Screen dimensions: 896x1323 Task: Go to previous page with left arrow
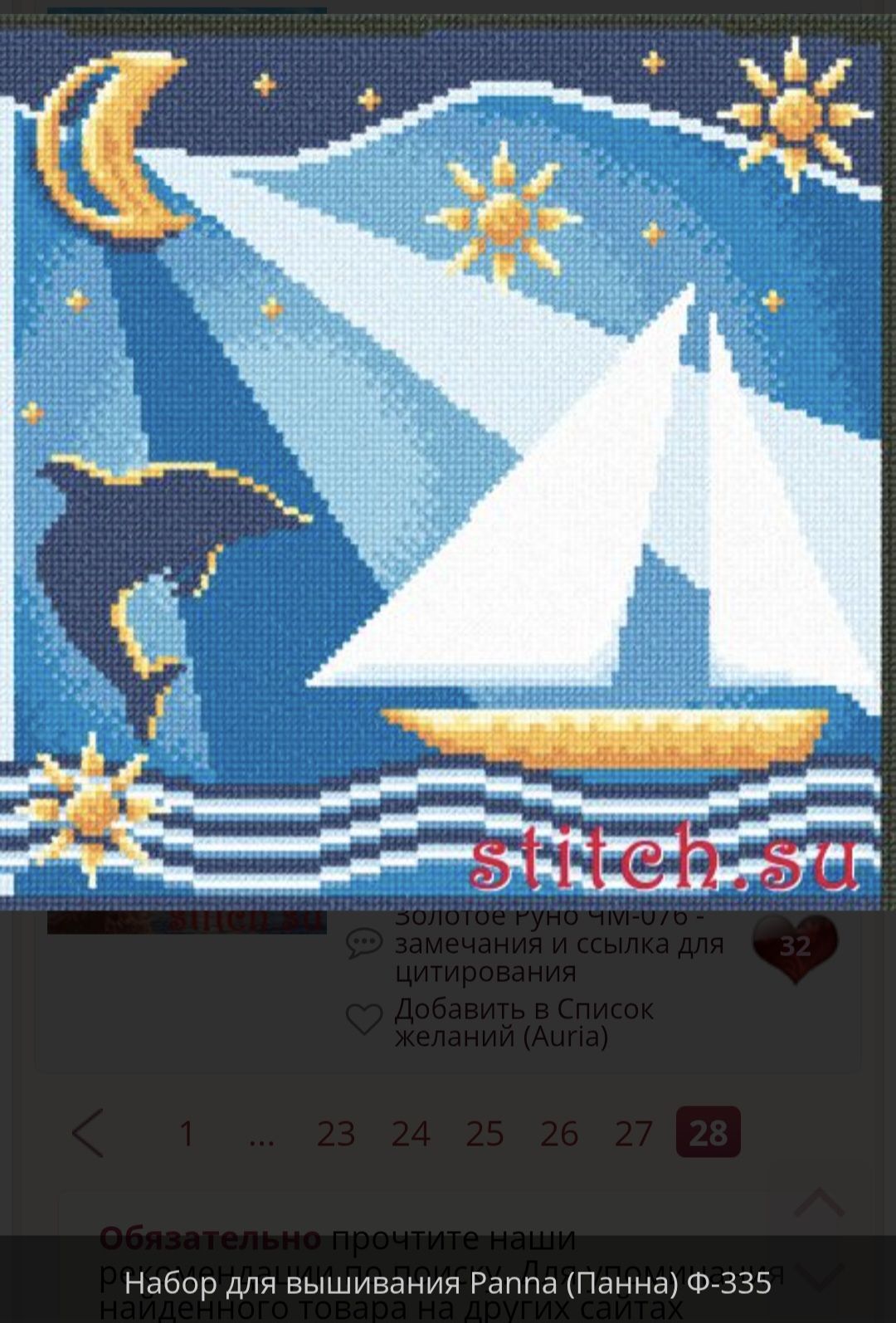point(88,1133)
